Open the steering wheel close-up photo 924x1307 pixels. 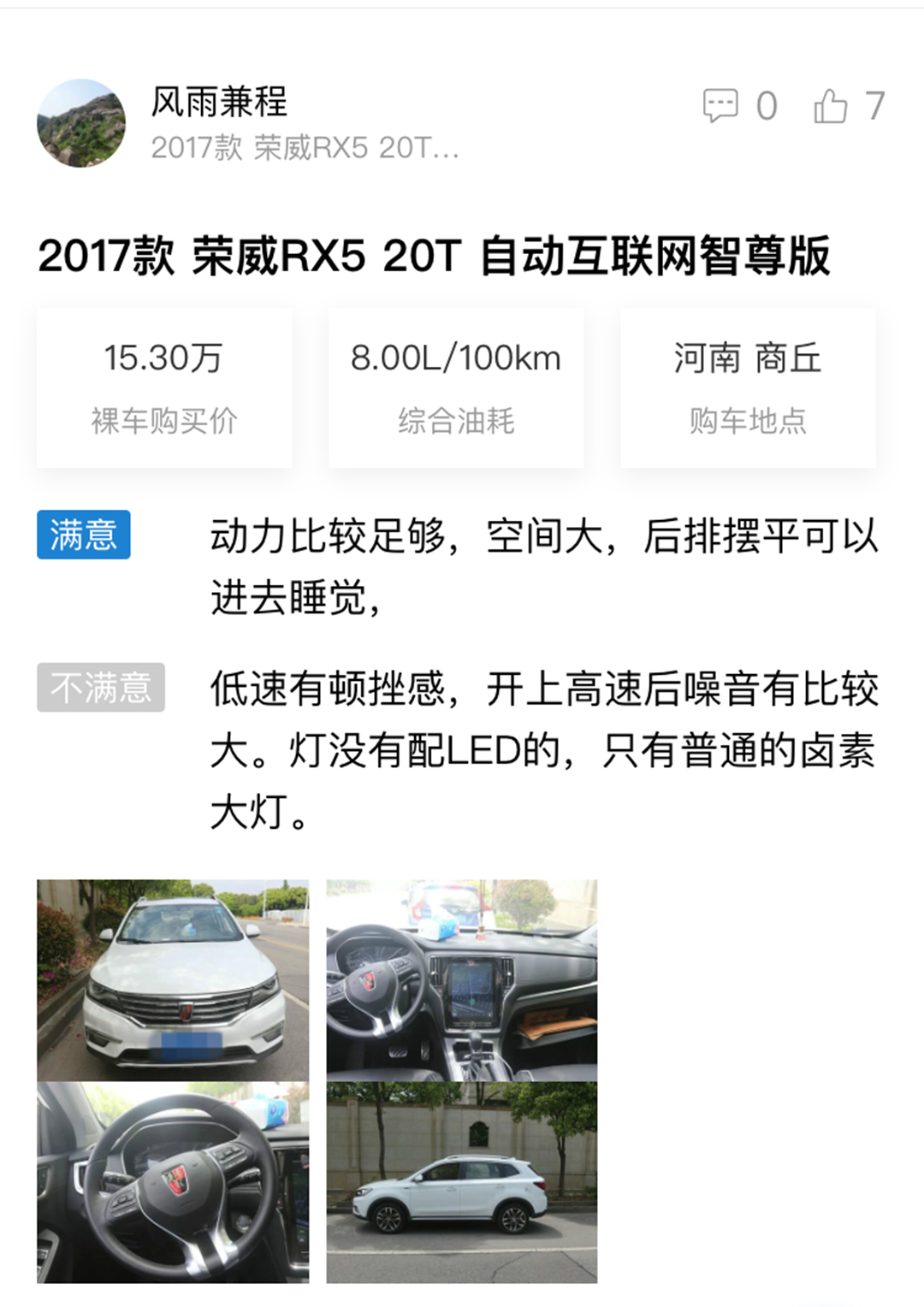click(173, 1182)
